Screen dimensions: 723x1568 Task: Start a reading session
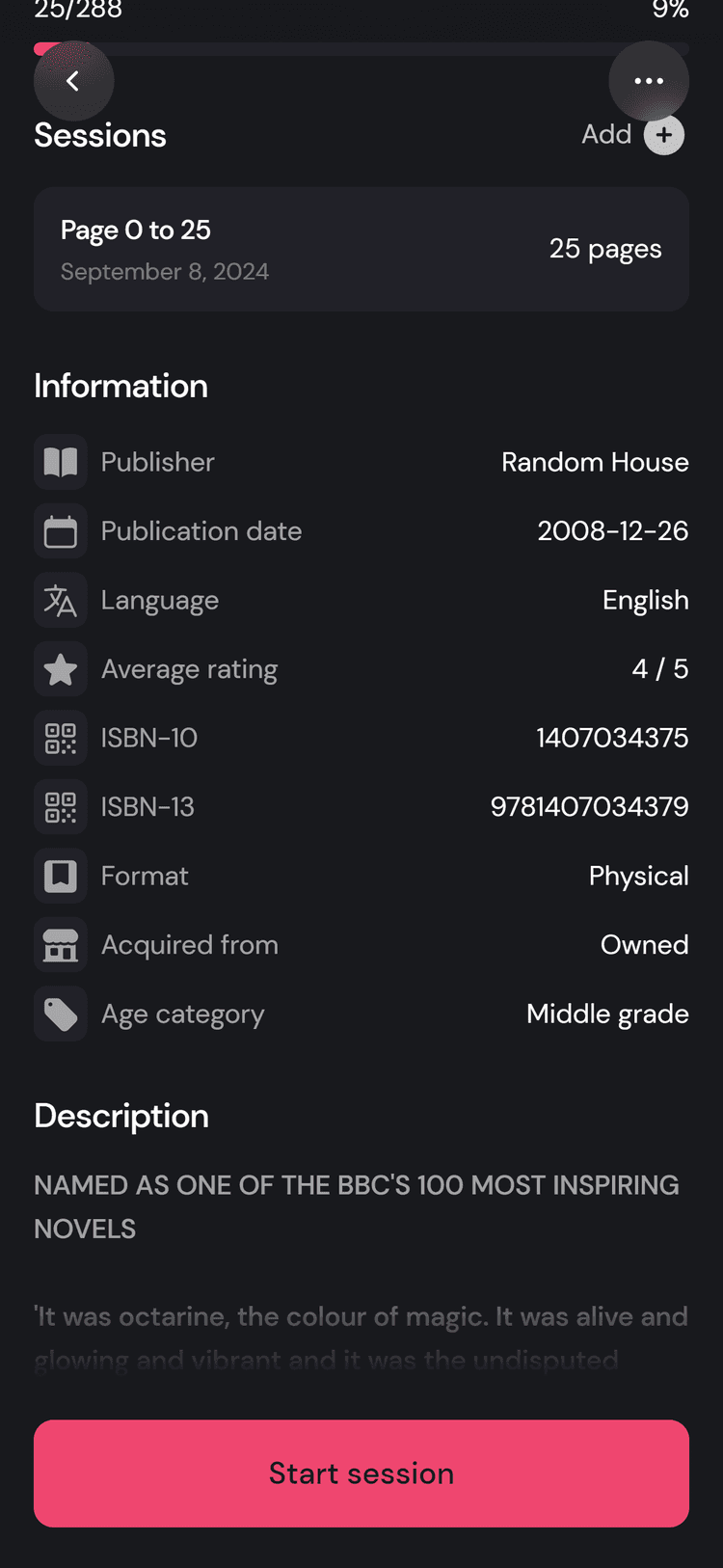coord(361,1473)
